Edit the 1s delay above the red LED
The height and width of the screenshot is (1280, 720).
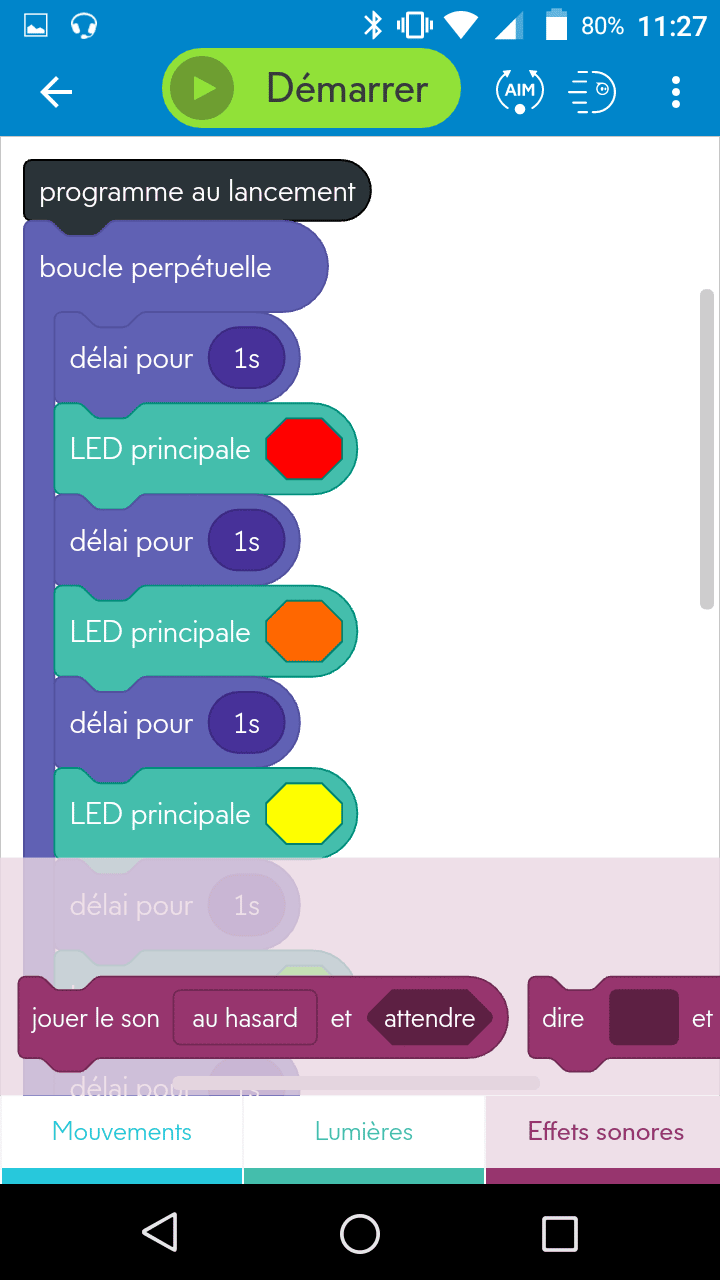click(247, 358)
